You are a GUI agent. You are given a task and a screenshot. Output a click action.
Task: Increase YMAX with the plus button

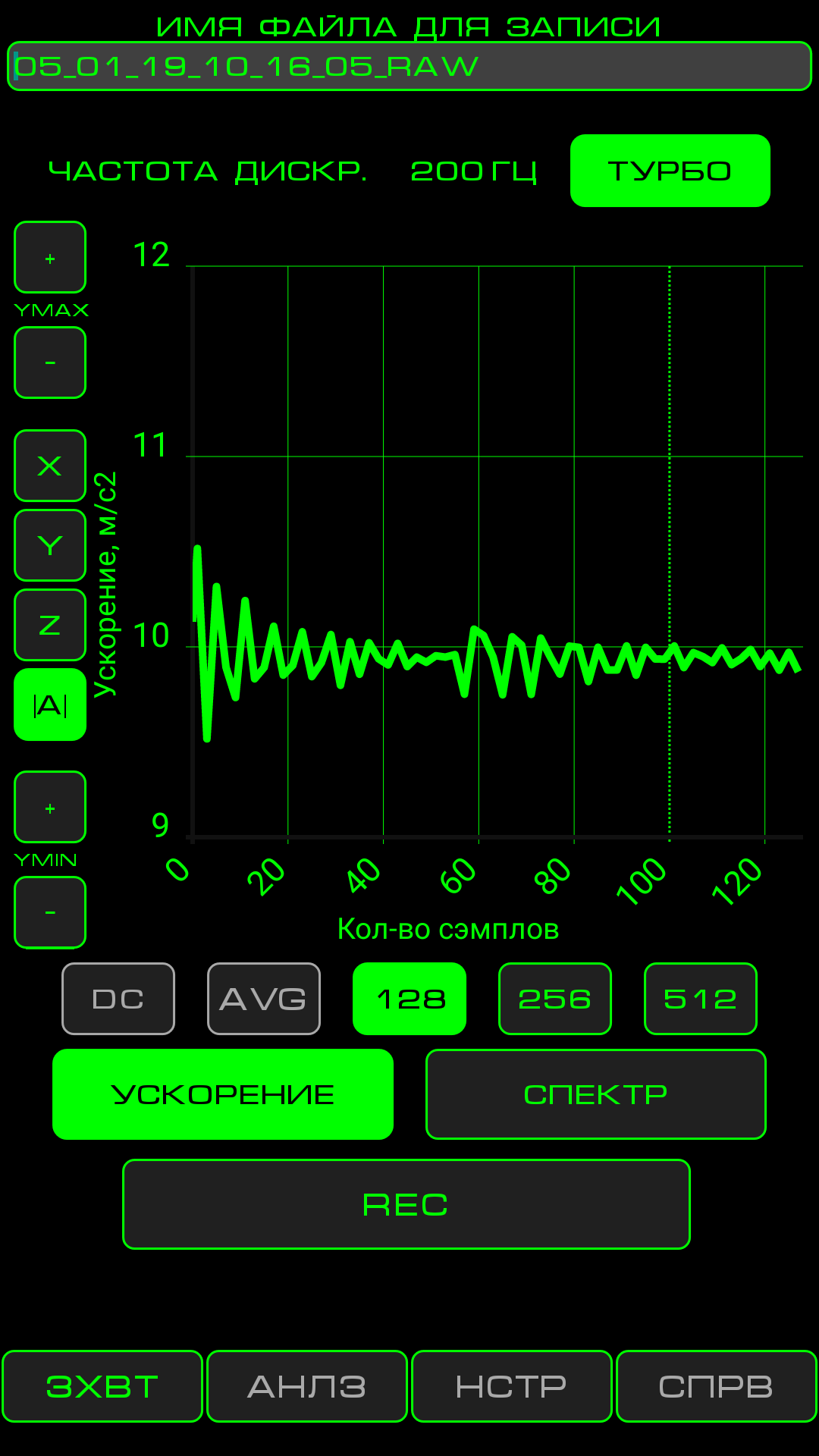pyautogui.click(x=50, y=257)
